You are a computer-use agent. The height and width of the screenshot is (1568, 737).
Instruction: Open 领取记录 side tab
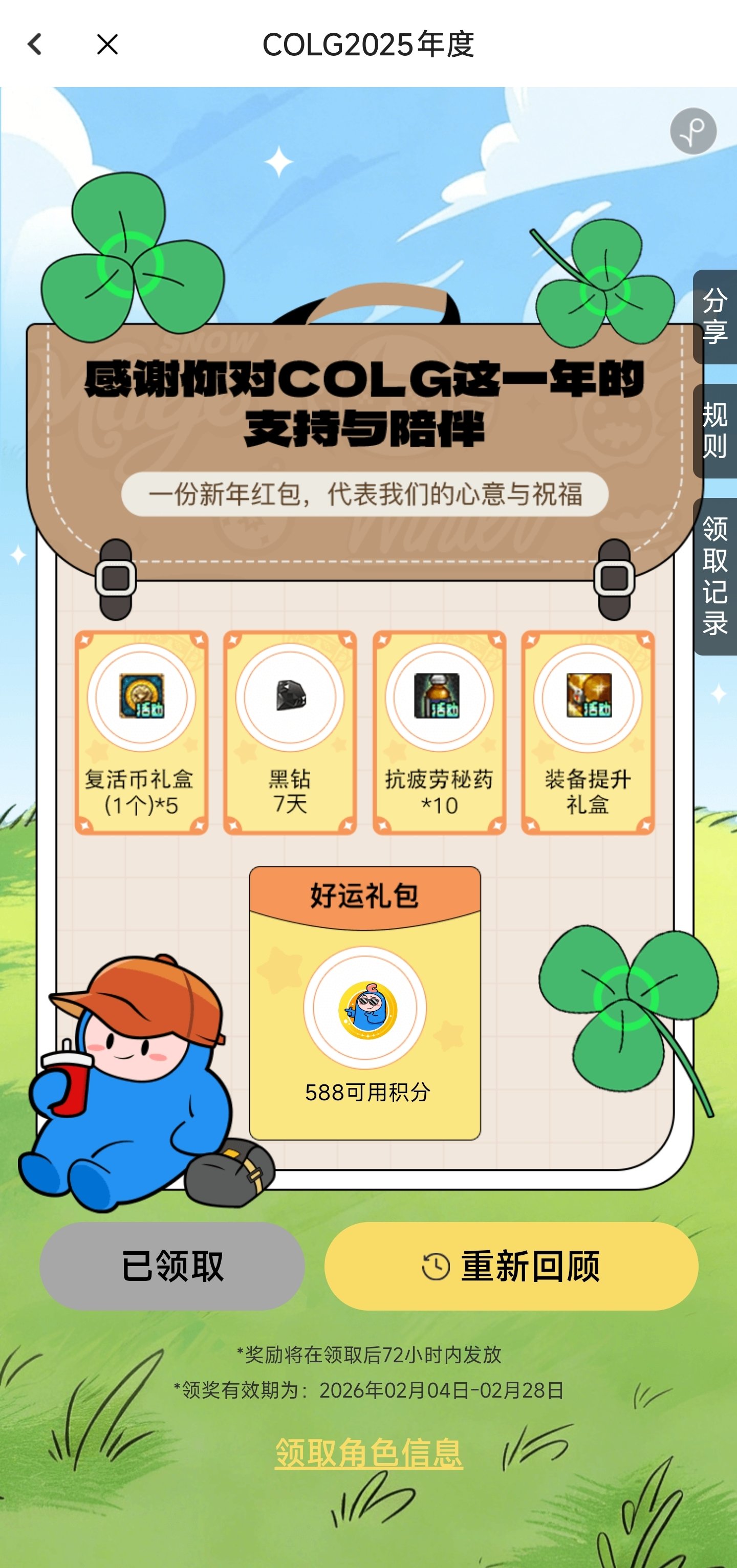pos(714,576)
